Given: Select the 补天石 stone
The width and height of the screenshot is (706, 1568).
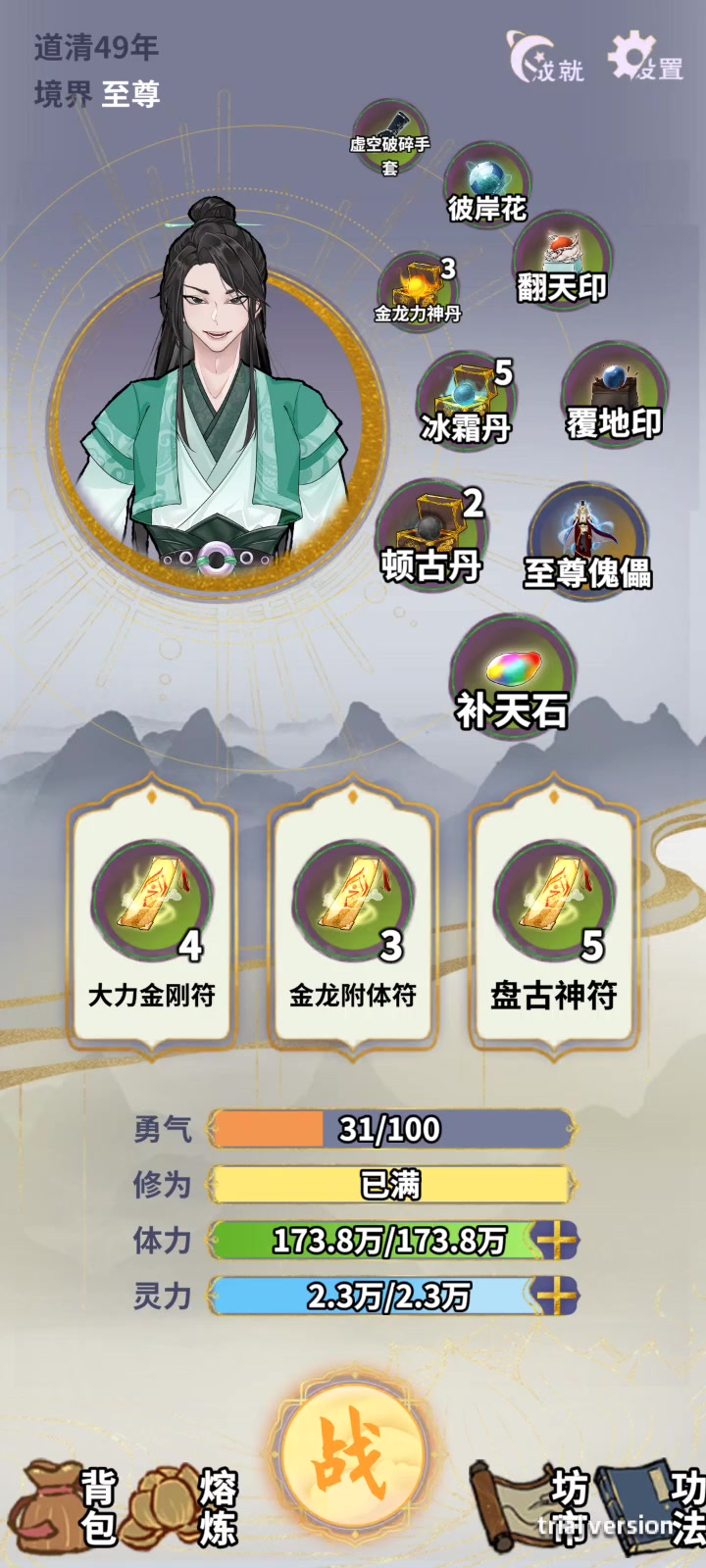Looking at the screenshot, I should pyautogui.click(x=511, y=677).
